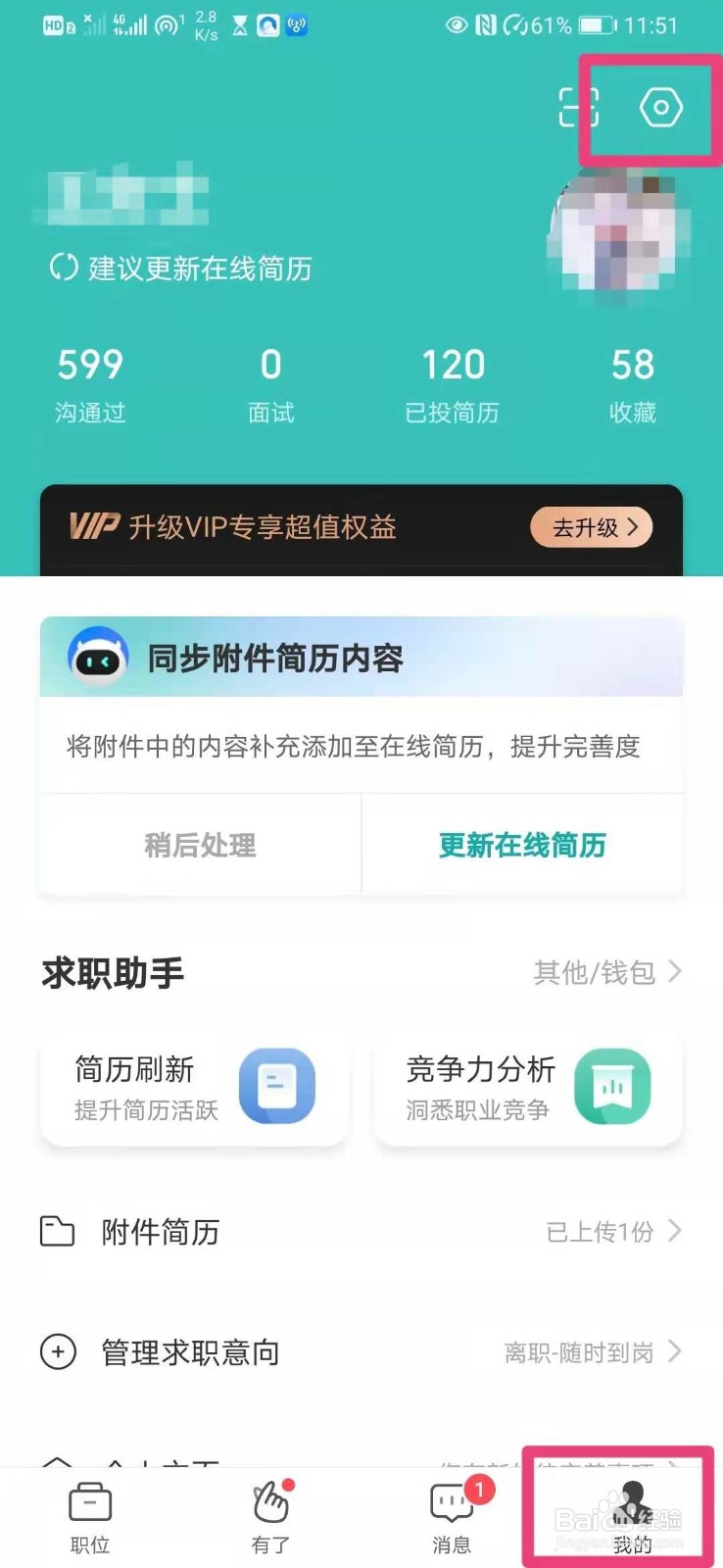
Task: Tap the robot assistant avatar icon
Action: coord(94,658)
